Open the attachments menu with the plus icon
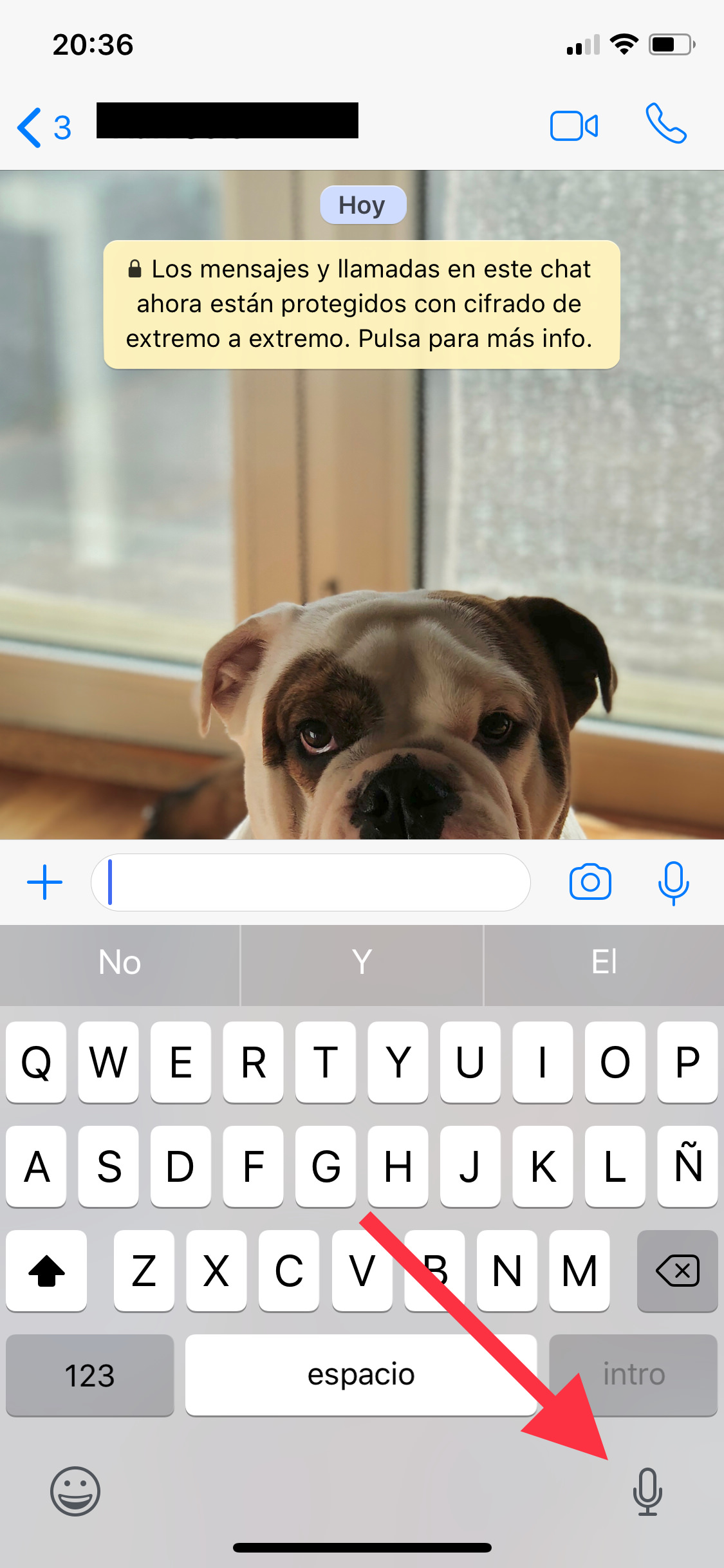The width and height of the screenshot is (724, 1568). coord(44,882)
